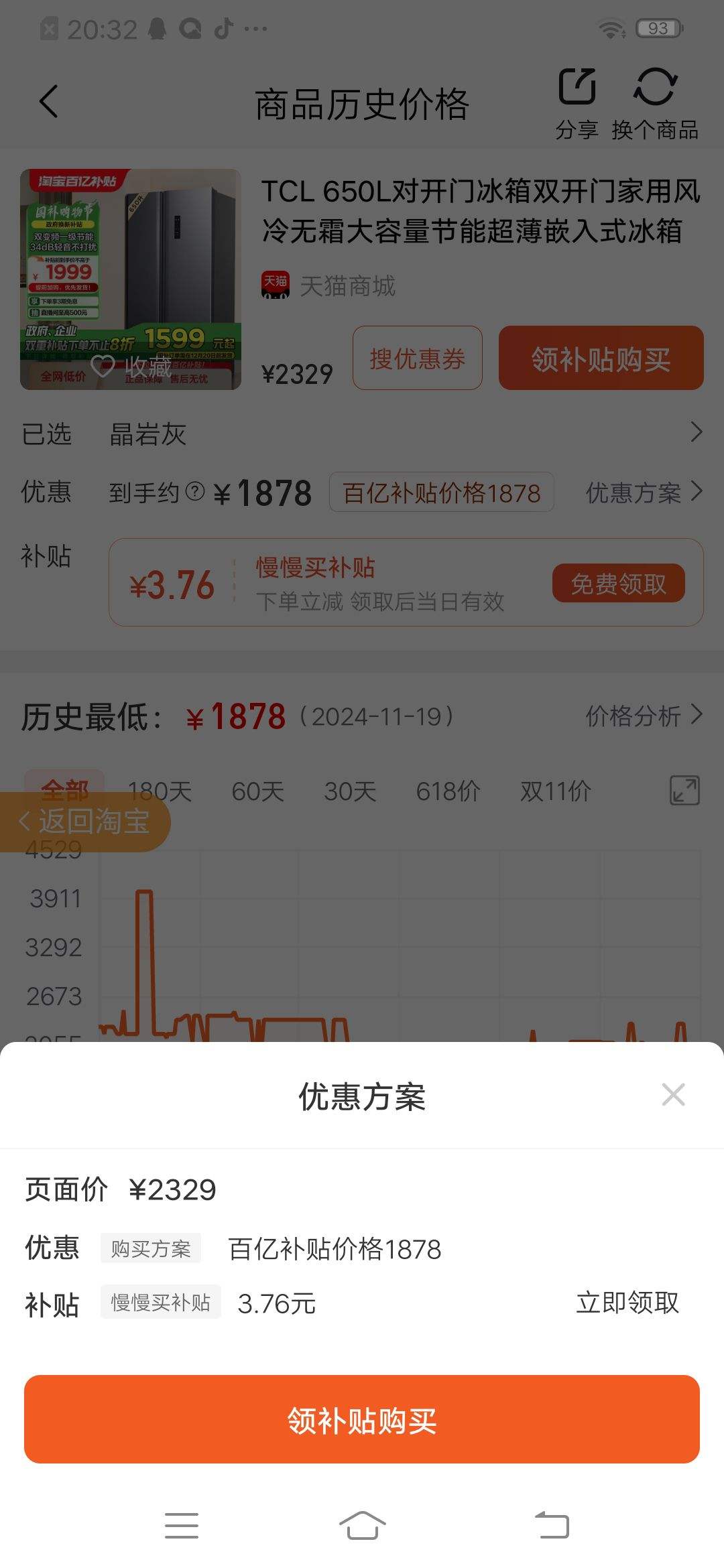Open the 天猫商城 store icon
724x1568 pixels.
coord(274,284)
